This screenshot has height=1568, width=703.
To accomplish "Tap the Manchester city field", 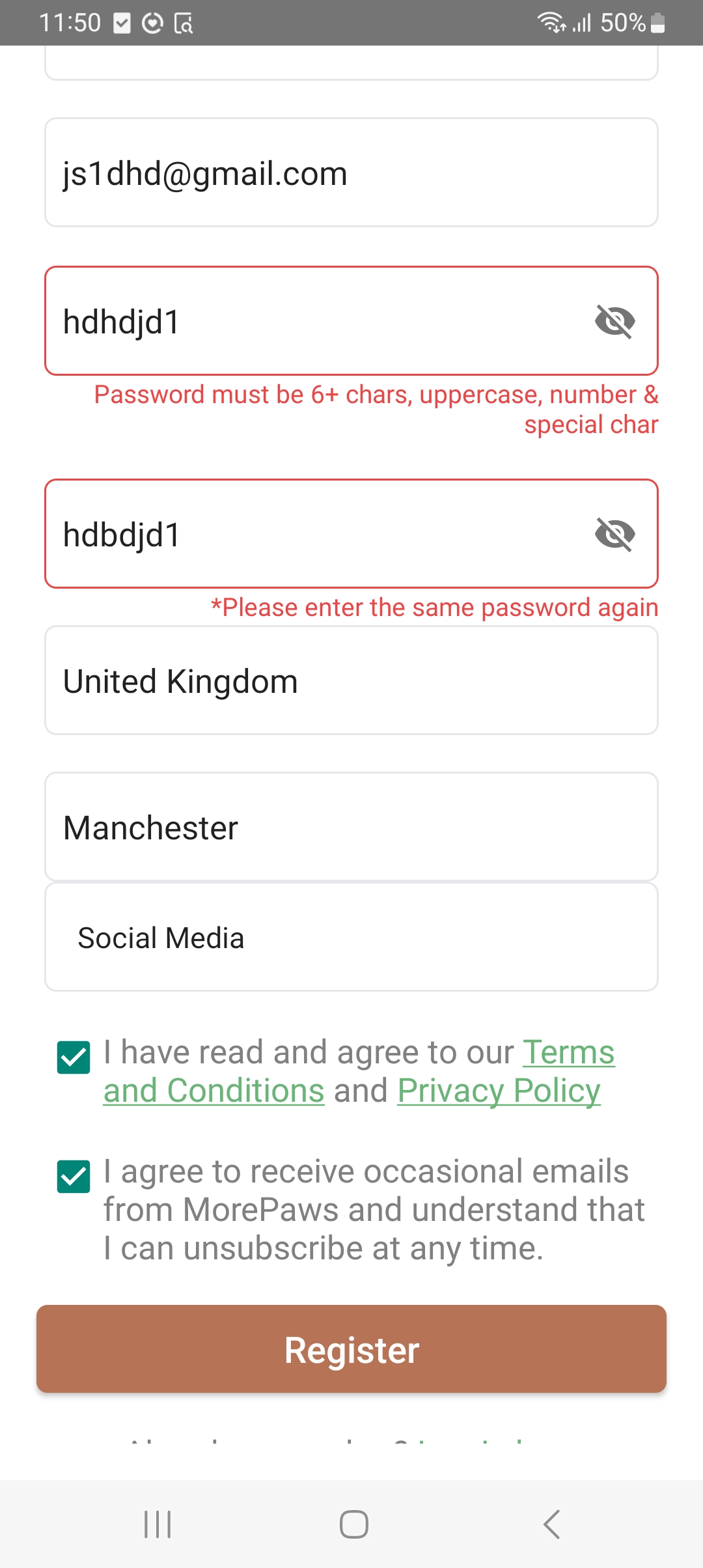I will [351, 827].
